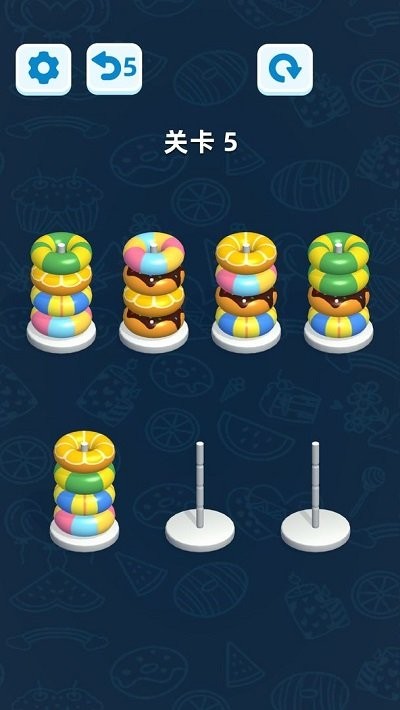The width and height of the screenshot is (400, 710).
Task: Tap the orange-topped stack containing a chocolate donut
Action: 246,292
